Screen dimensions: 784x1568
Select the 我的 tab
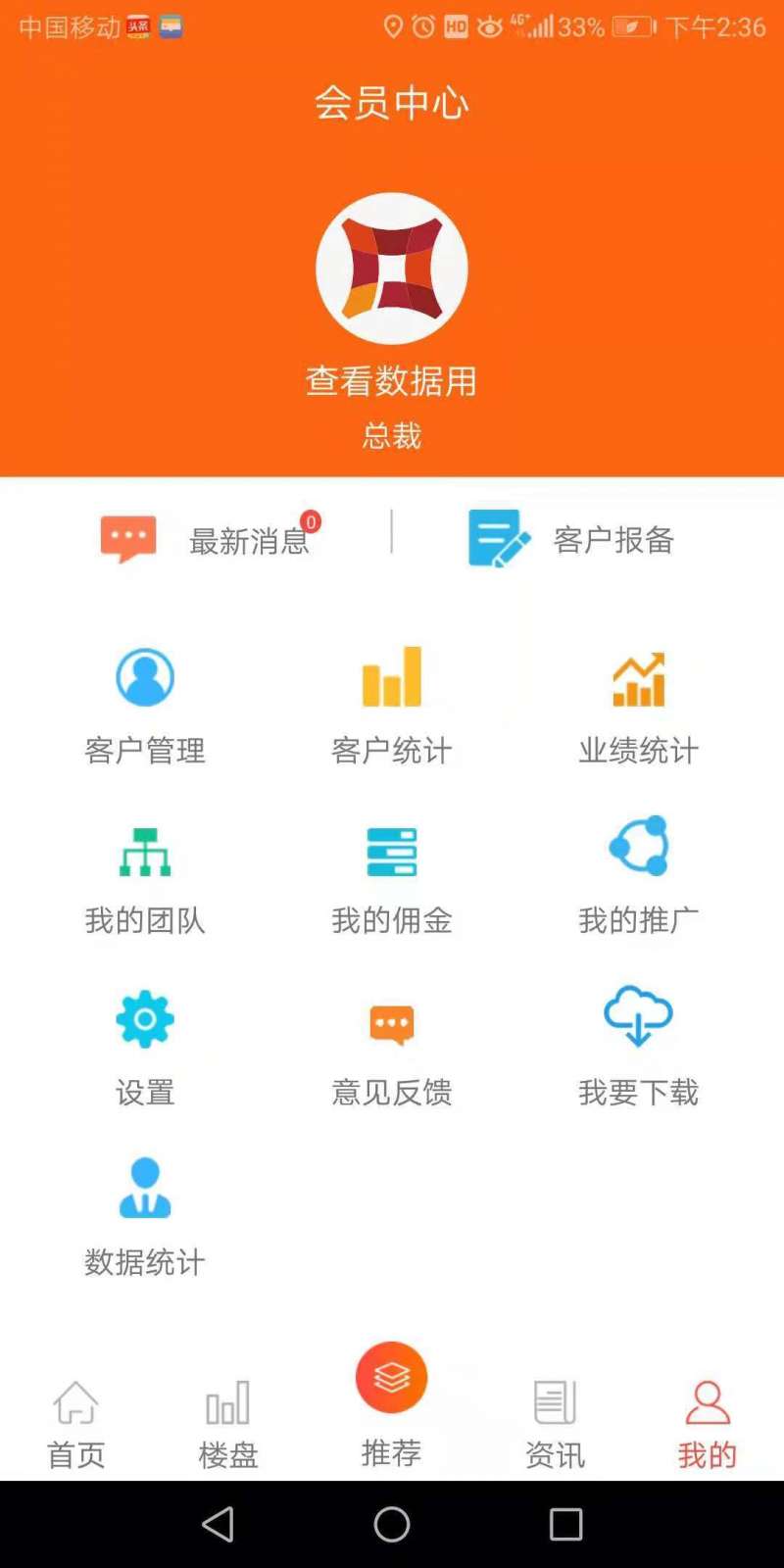707,1425
